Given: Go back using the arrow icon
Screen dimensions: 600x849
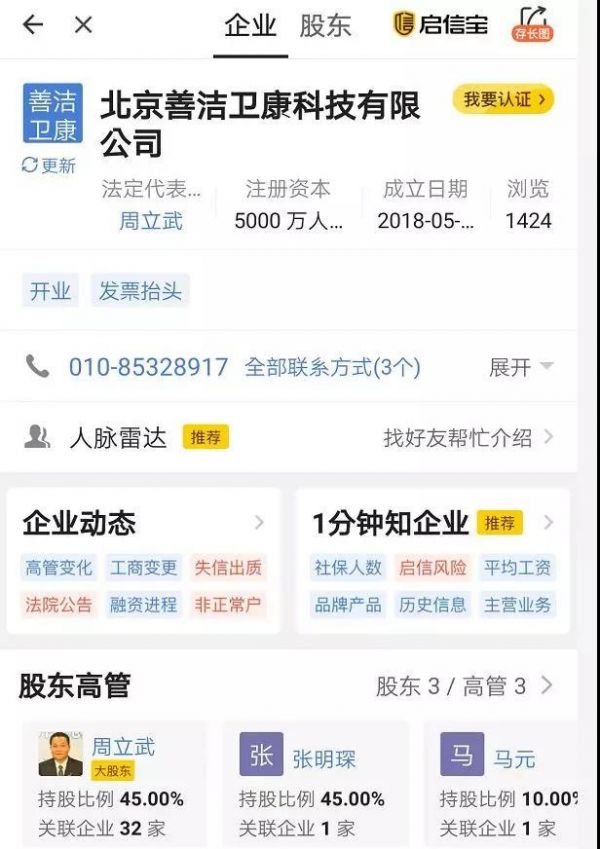Looking at the screenshot, I should click(x=33, y=25).
